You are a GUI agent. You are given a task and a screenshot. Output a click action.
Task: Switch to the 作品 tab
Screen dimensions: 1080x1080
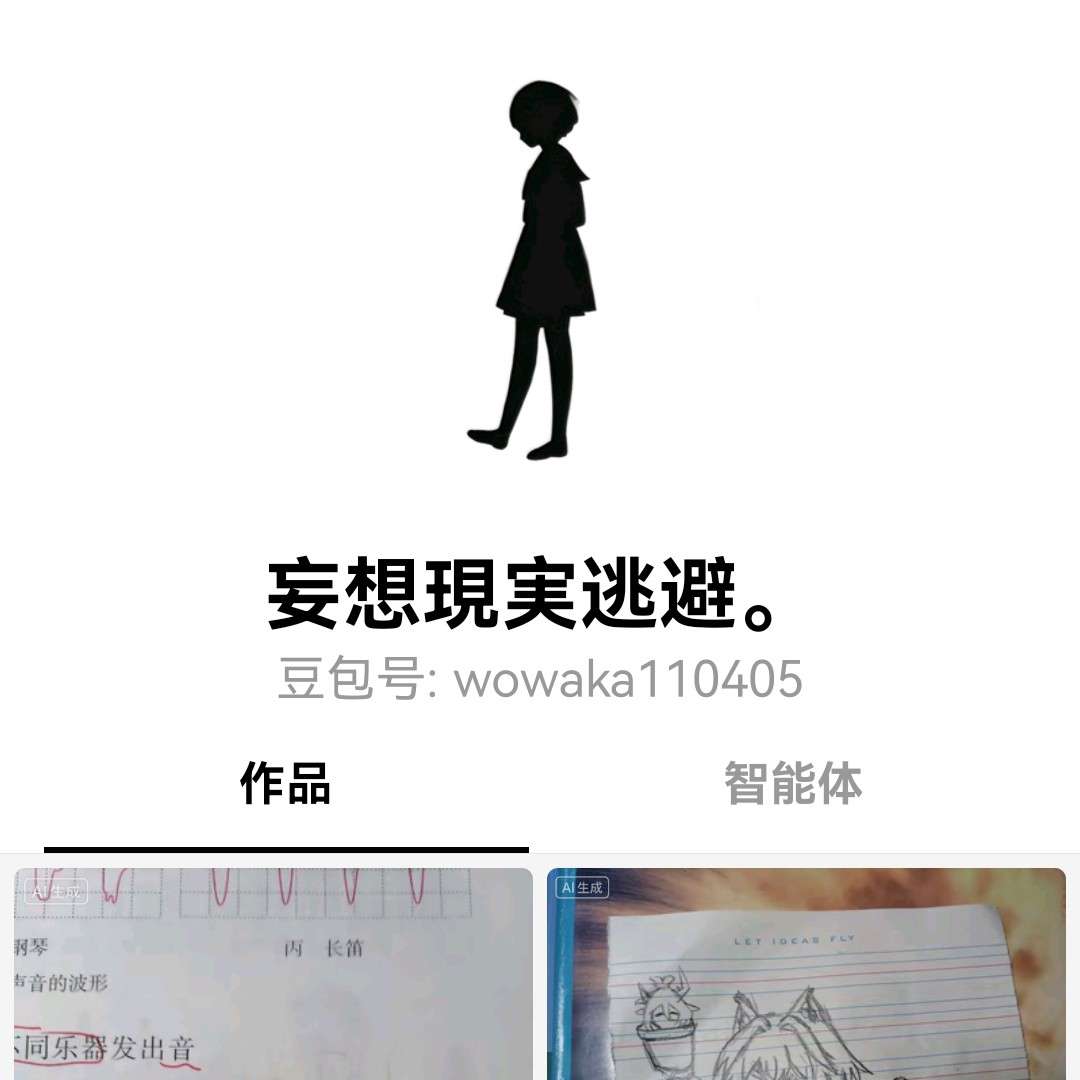point(286,784)
